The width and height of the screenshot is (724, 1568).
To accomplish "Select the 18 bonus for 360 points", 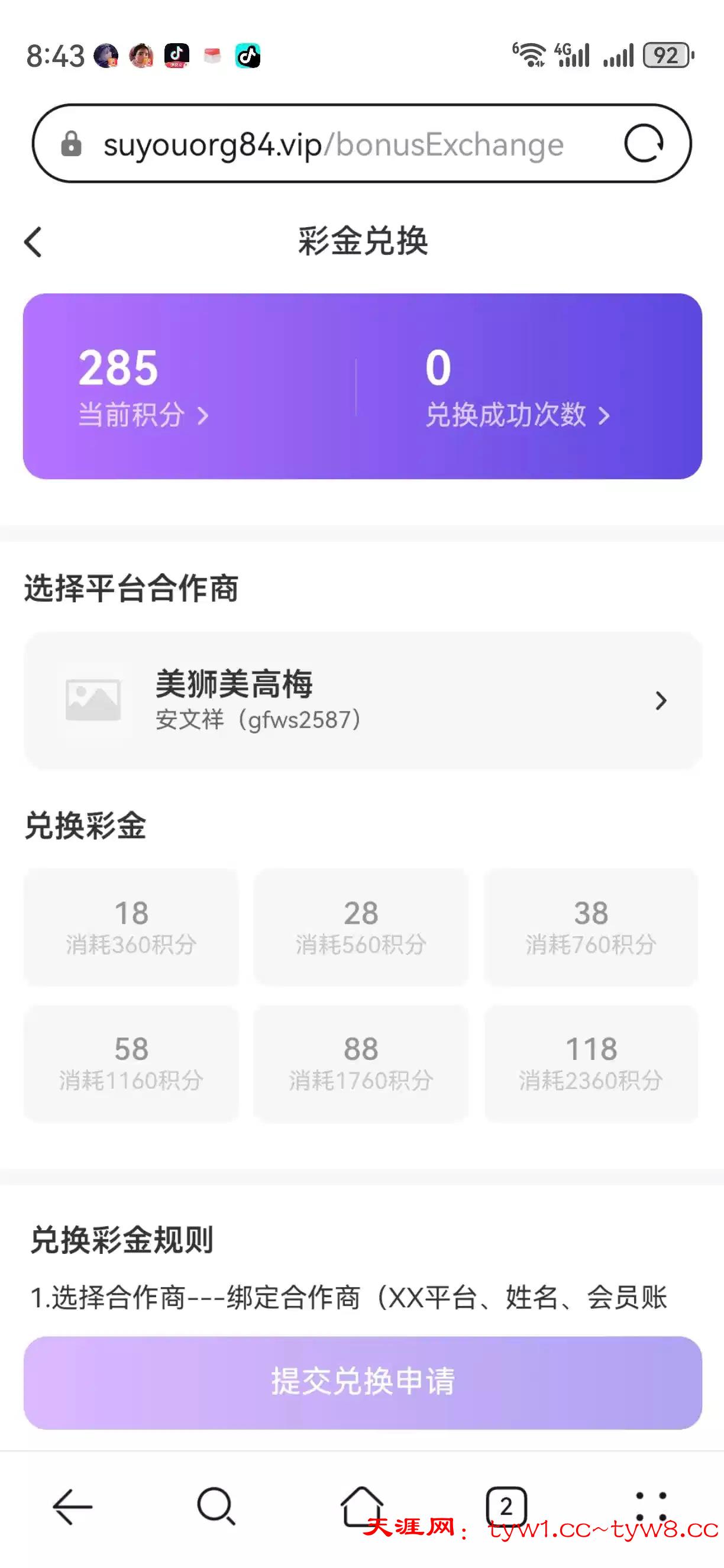I will (x=131, y=926).
